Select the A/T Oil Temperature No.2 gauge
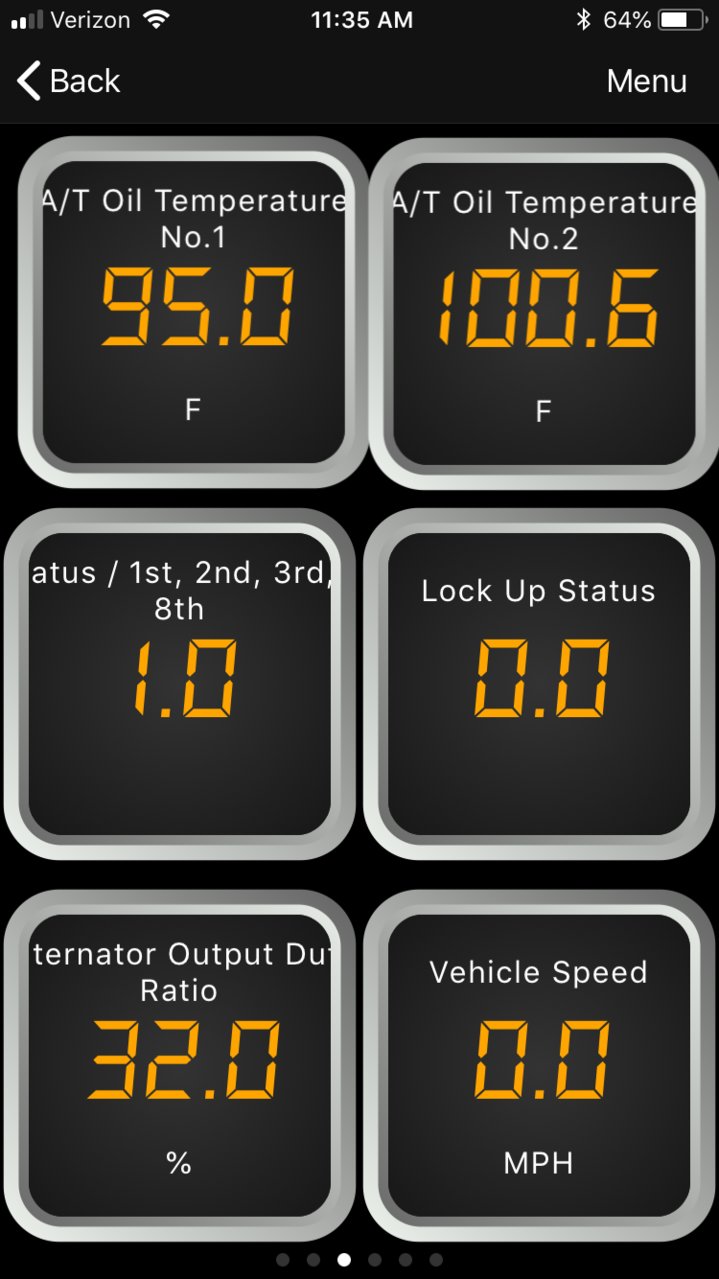 pyautogui.click(x=544, y=313)
